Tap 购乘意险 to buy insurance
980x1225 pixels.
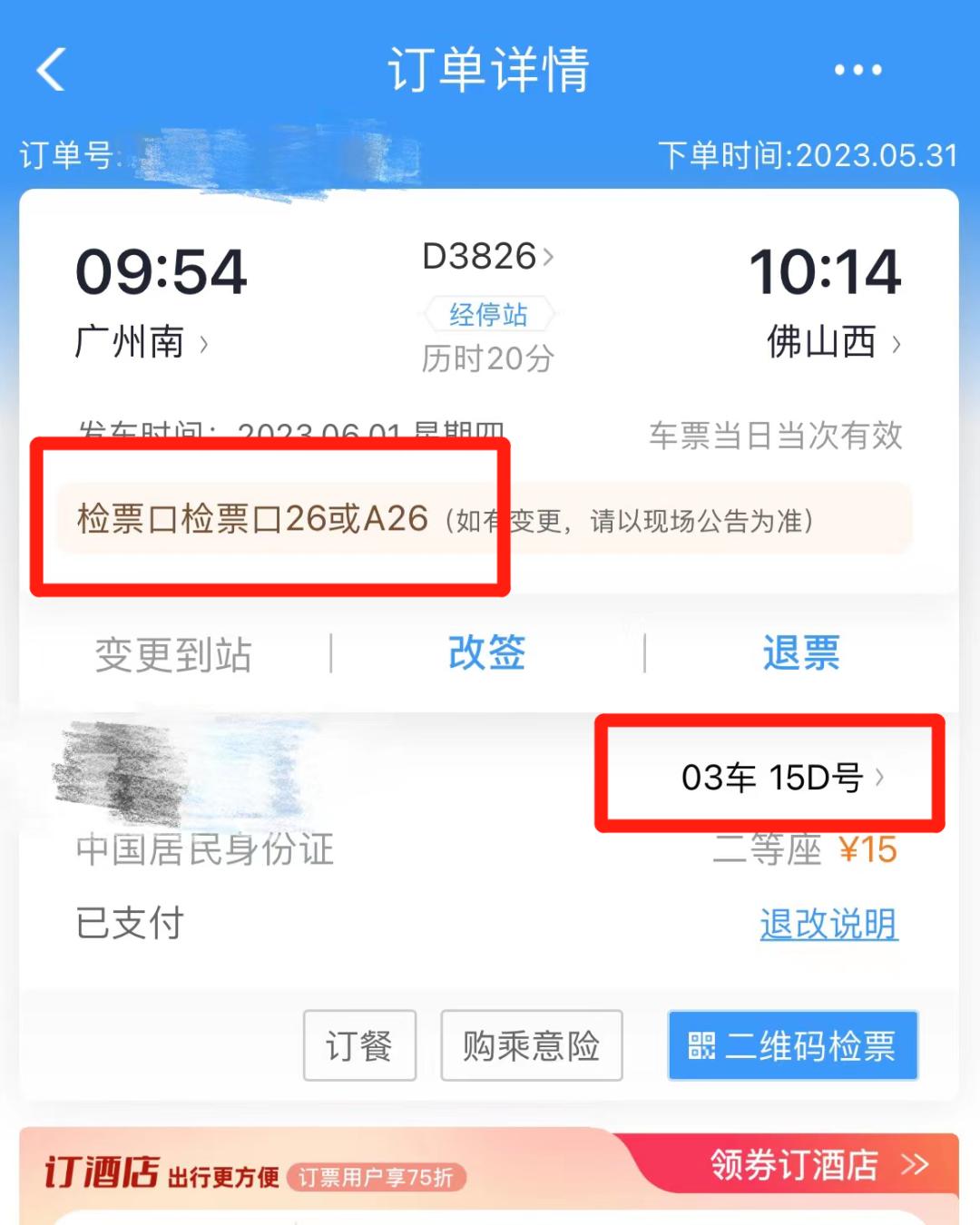coord(531,1045)
